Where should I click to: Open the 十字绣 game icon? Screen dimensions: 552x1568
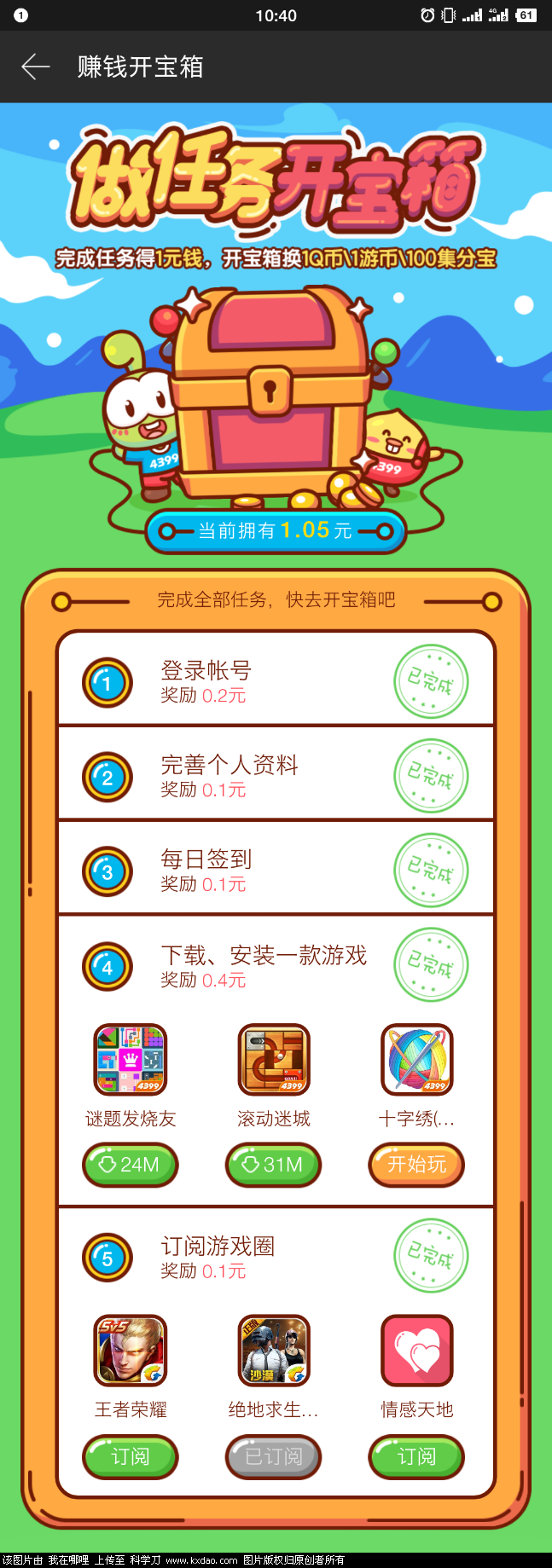(416, 1060)
